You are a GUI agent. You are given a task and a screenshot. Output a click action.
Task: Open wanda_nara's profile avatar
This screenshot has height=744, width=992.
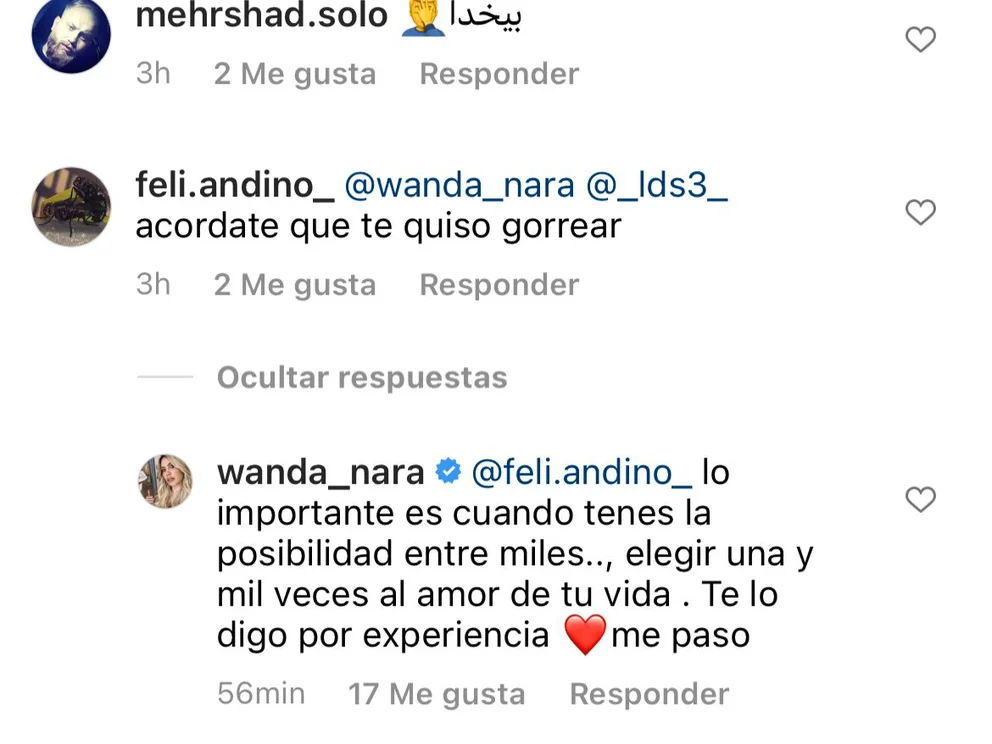coord(165,480)
